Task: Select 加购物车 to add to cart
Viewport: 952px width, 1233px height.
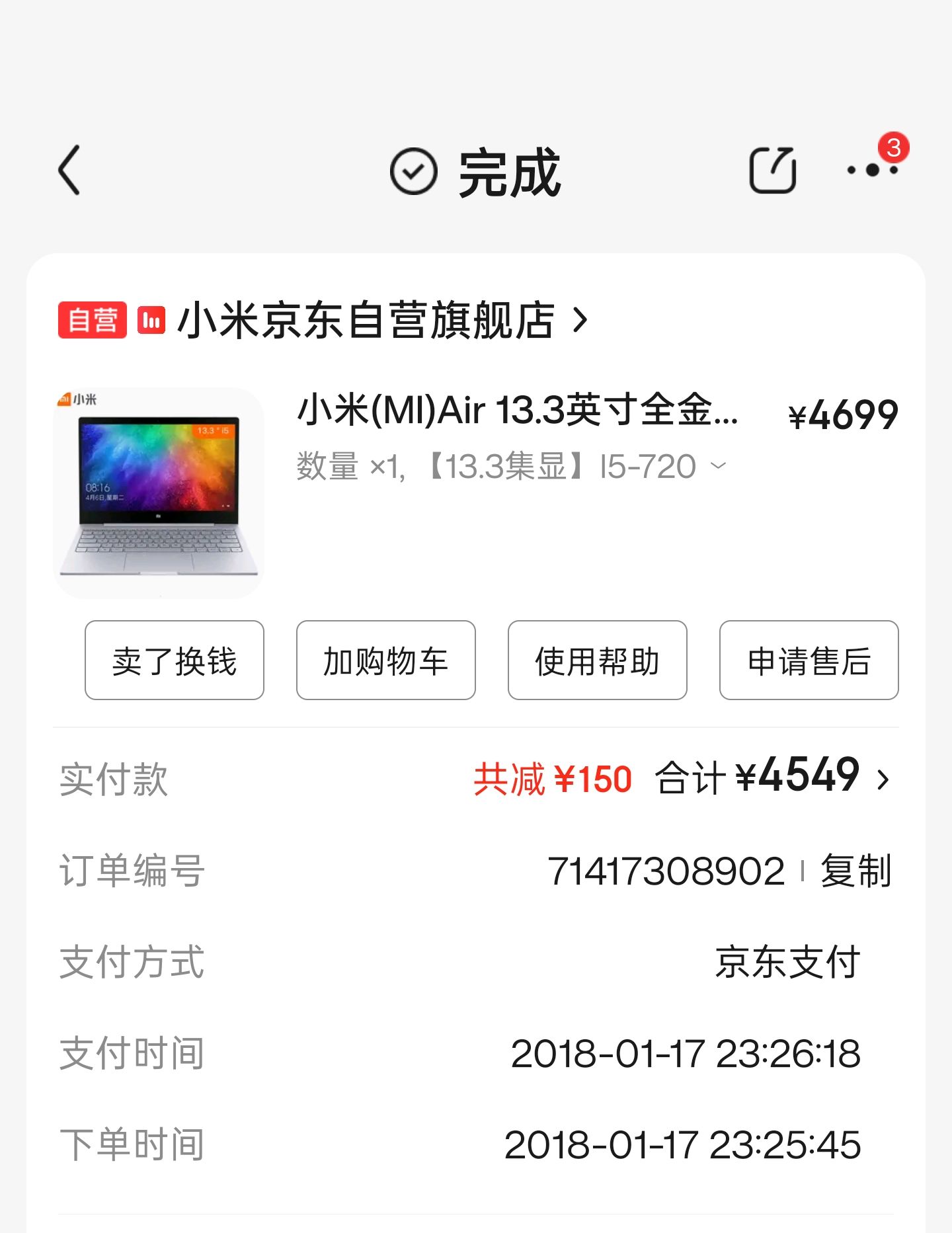Action: pos(386,660)
